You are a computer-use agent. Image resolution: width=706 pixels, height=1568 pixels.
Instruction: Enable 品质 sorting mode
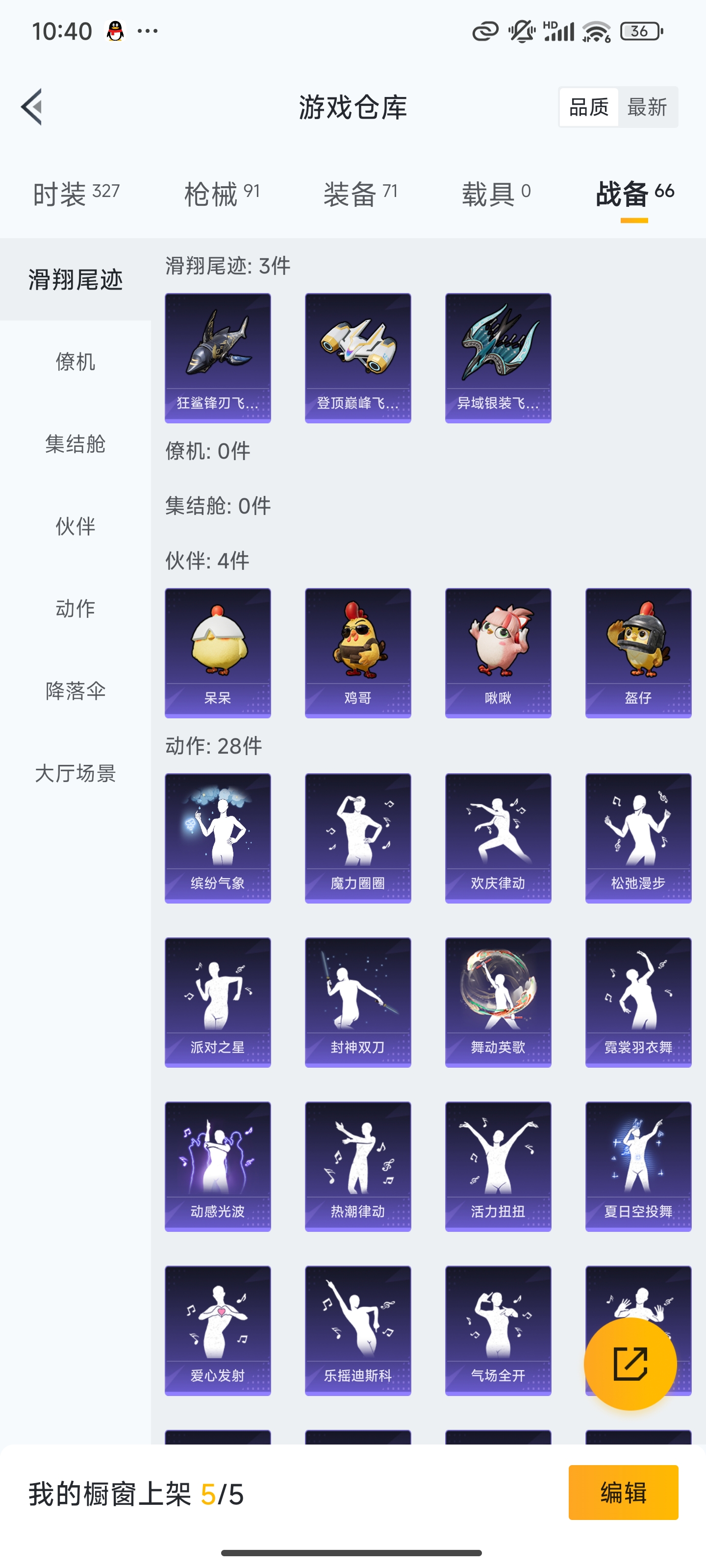click(x=588, y=106)
